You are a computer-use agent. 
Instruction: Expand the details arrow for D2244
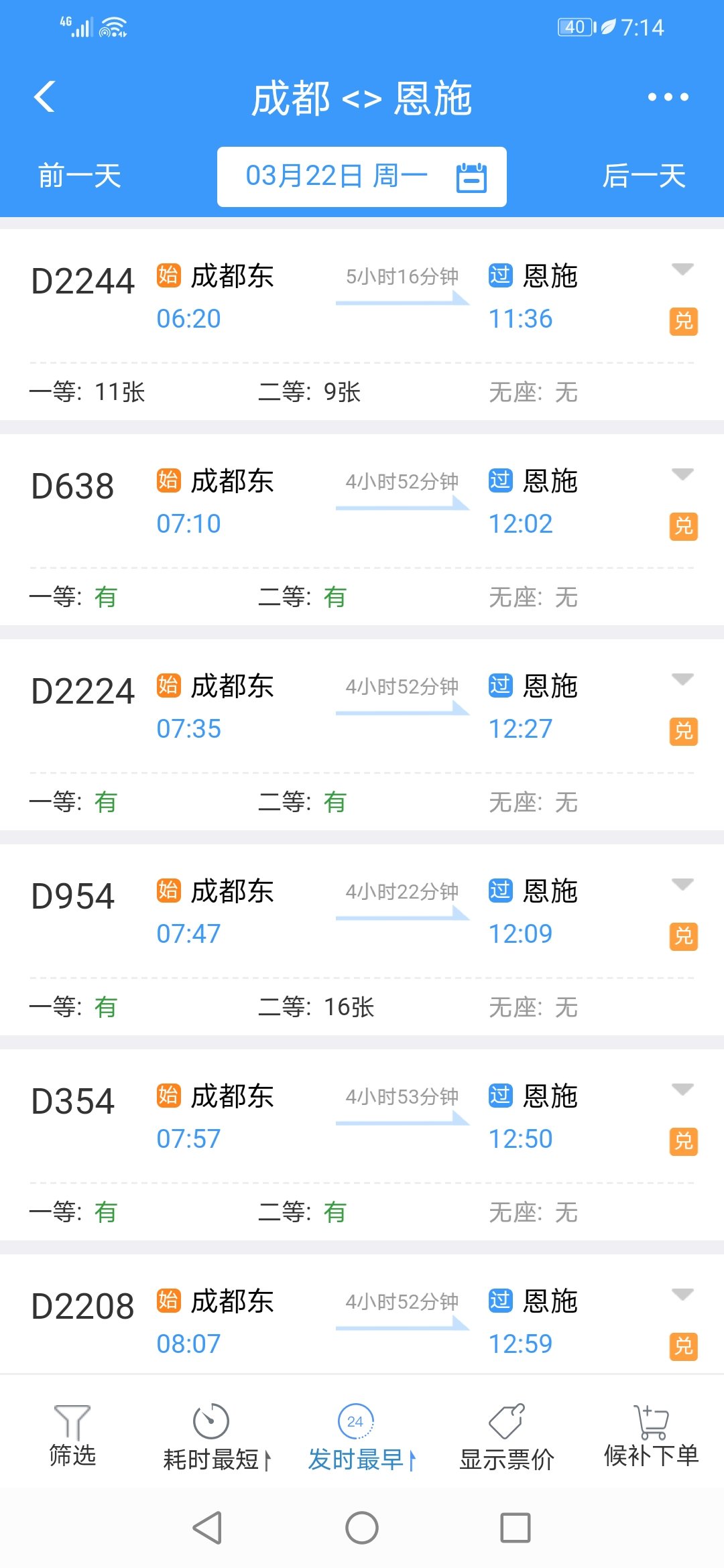point(682,269)
